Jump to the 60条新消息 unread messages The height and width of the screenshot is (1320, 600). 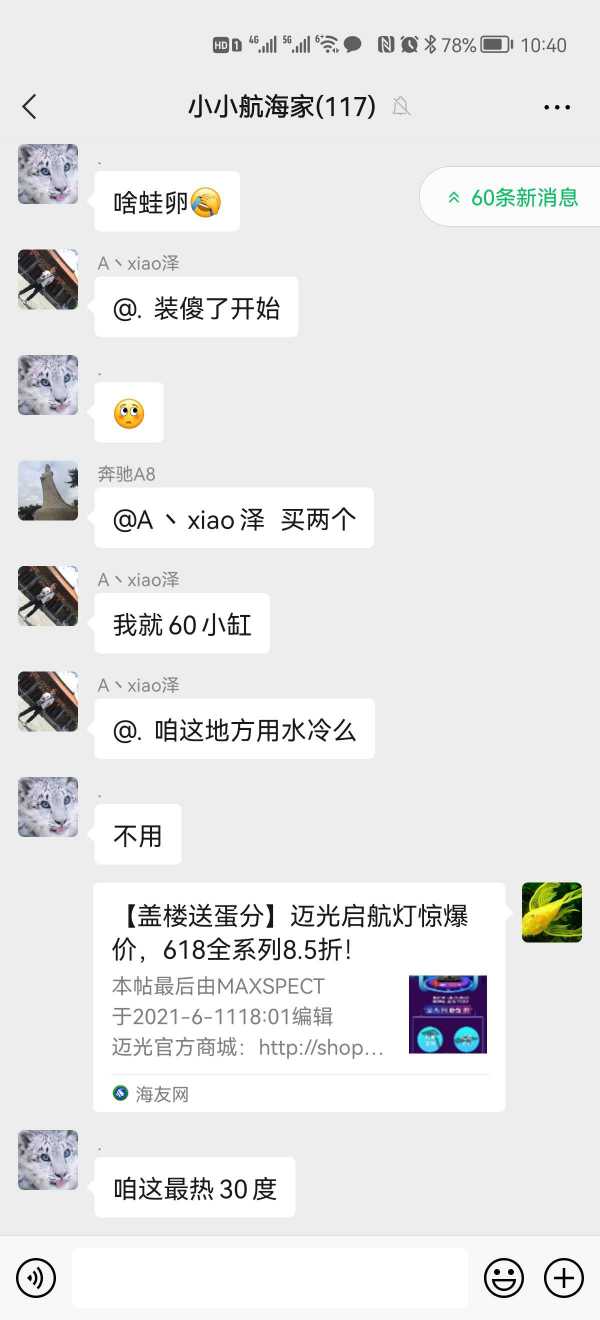(x=512, y=198)
